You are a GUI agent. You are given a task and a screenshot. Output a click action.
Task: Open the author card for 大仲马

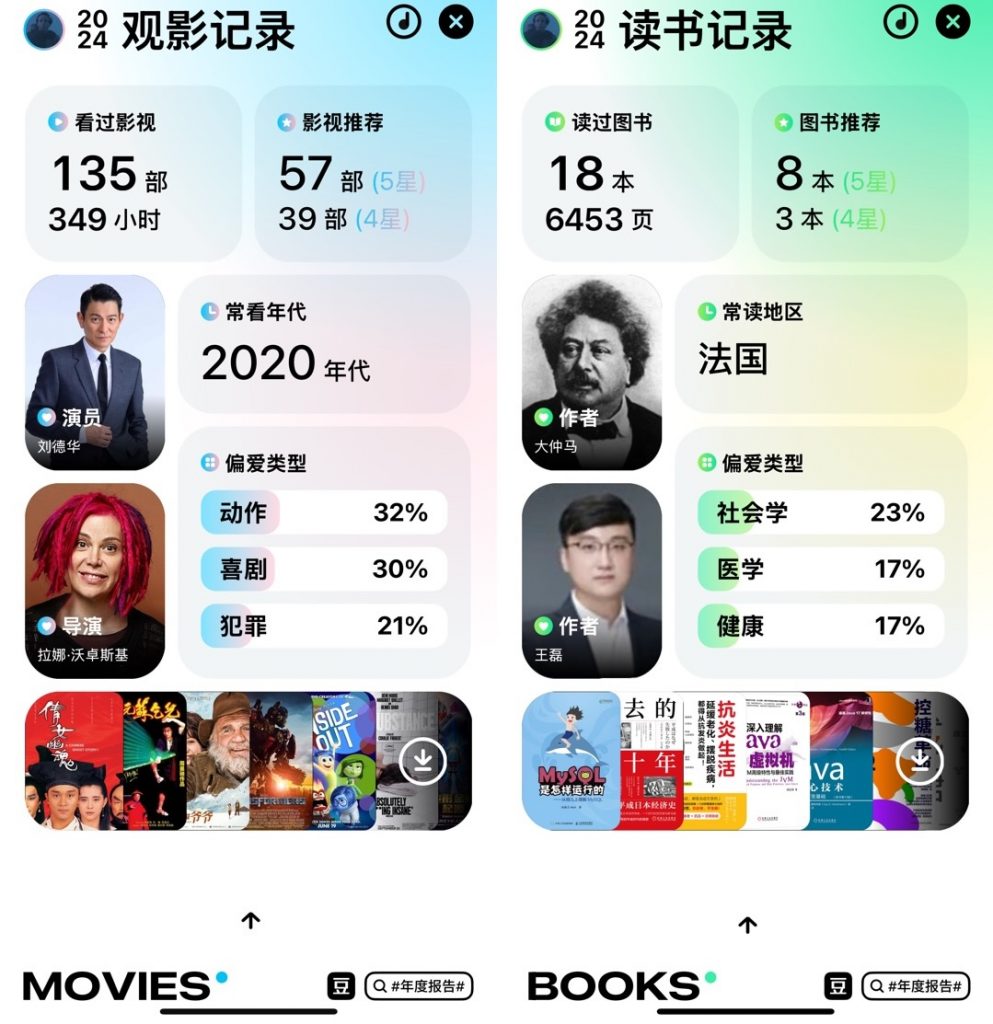pos(592,373)
